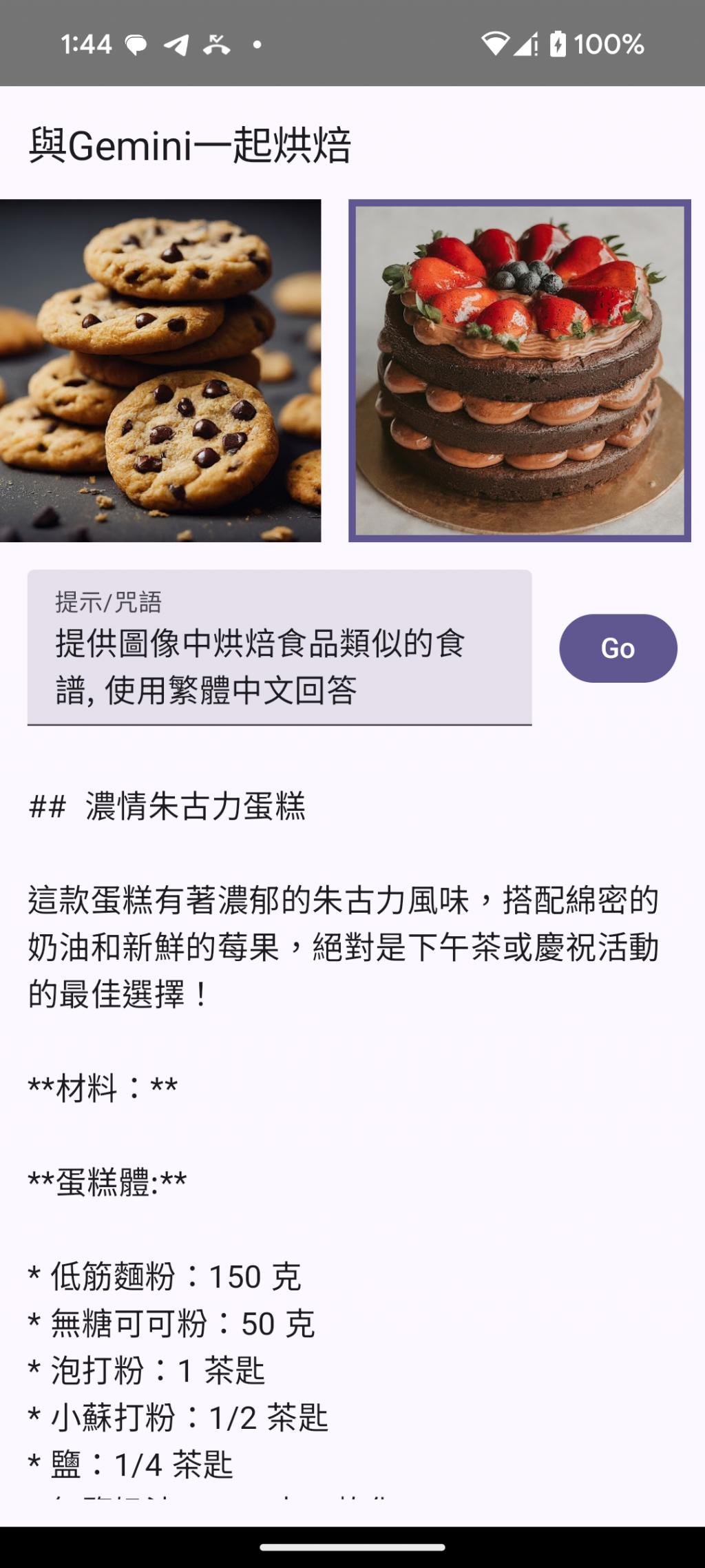The width and height of the screenshot is (705, 1568).
Task: Tap the 提示/咒語 prompt text field
Action: [x=279, y=648]
